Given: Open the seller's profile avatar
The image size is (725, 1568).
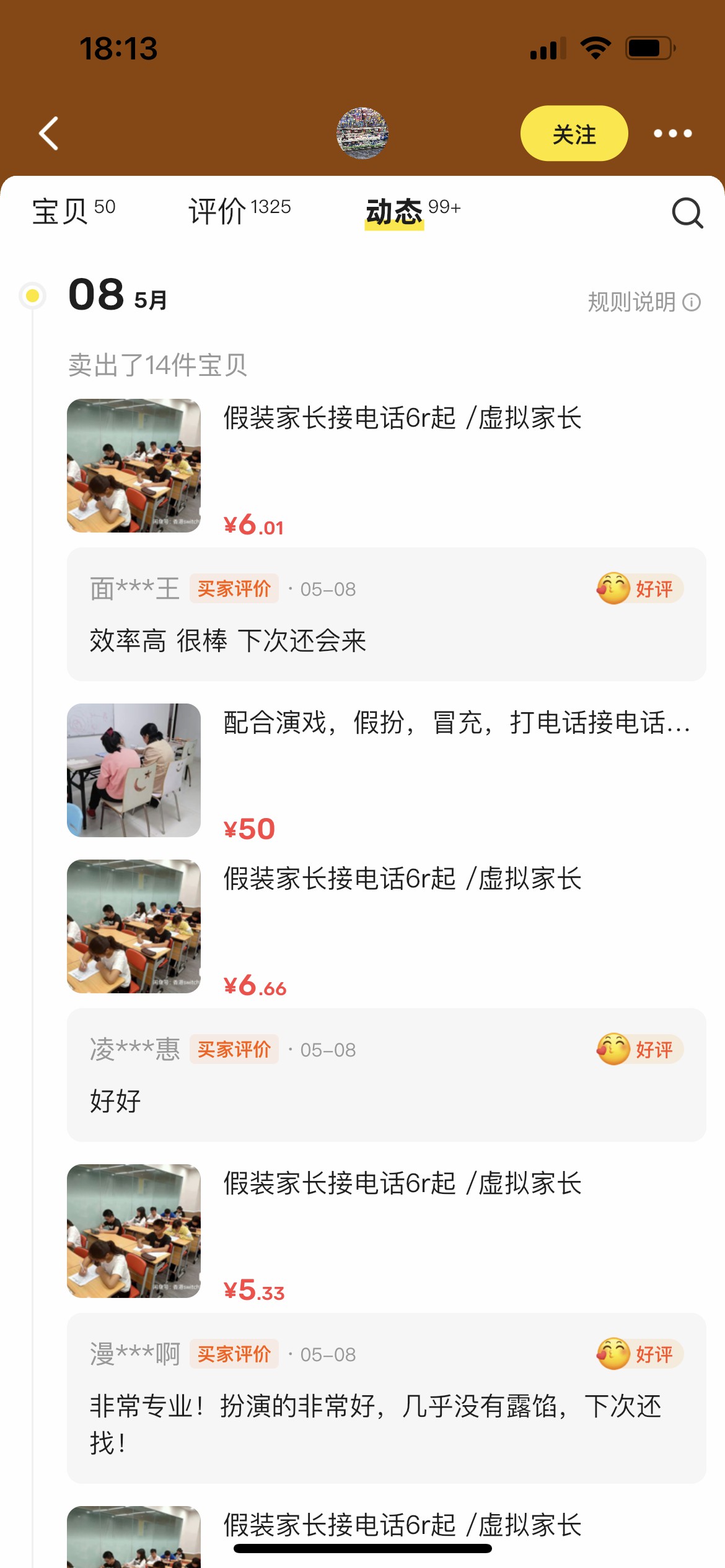Looking at the screenshot, I should point(362,133).
